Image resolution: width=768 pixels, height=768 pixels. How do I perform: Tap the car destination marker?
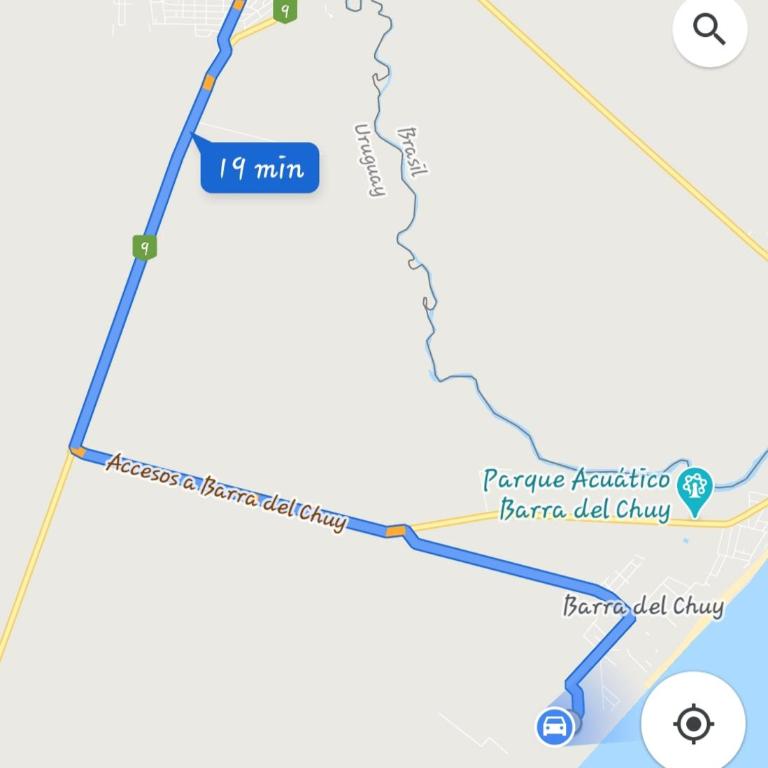[x=554, y=725]
